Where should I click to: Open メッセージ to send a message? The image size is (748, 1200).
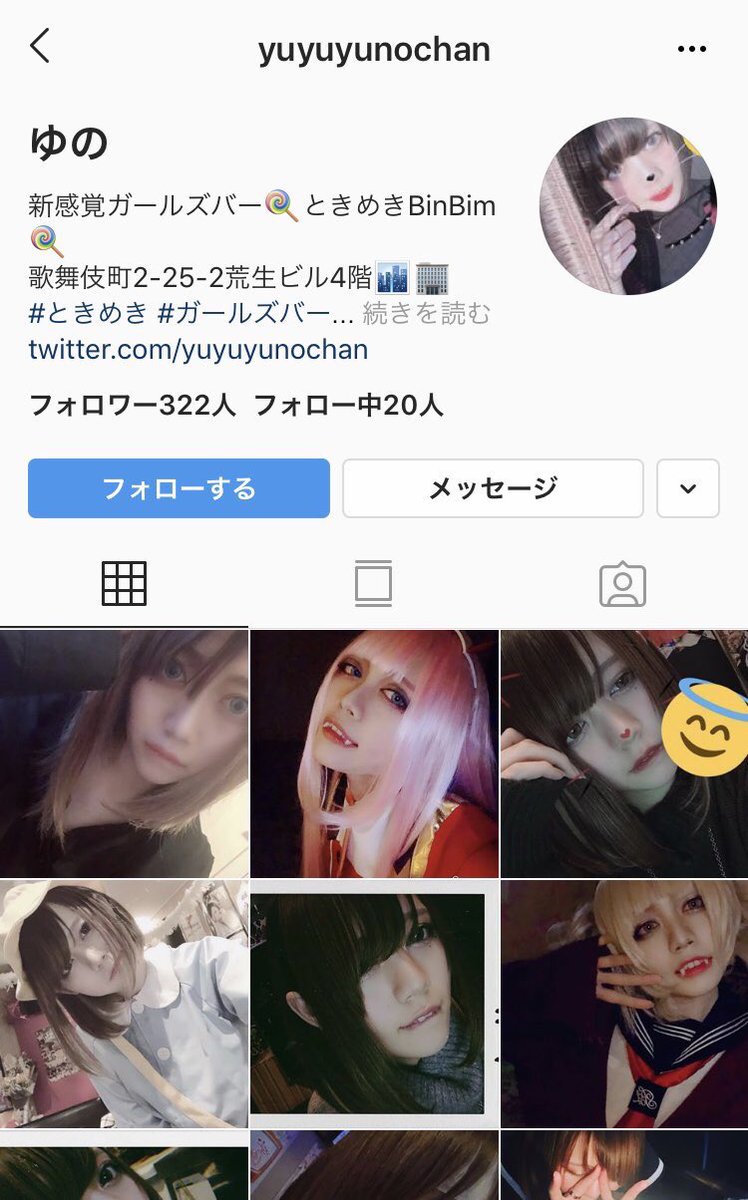point(493,488)
